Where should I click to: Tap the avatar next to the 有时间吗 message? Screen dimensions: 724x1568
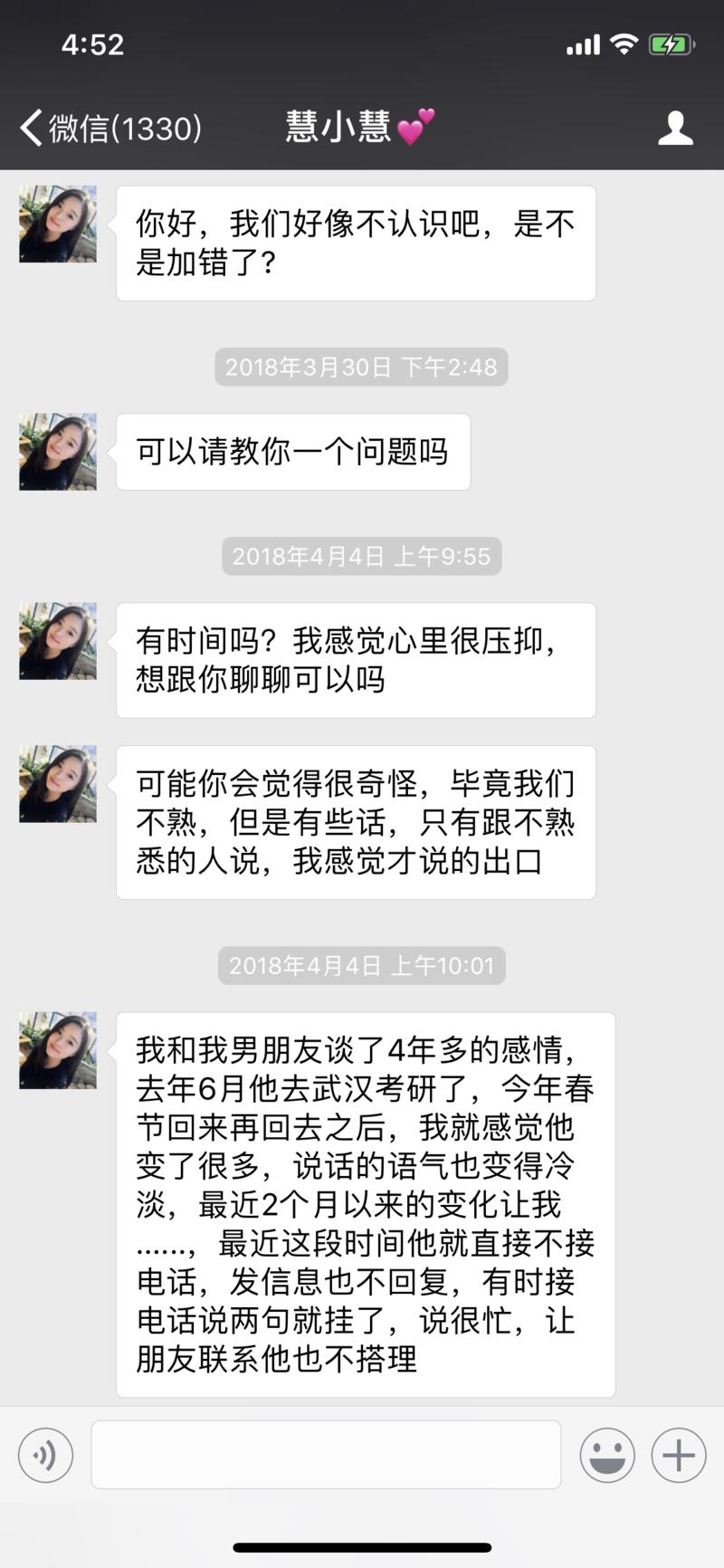click(57, 640)
